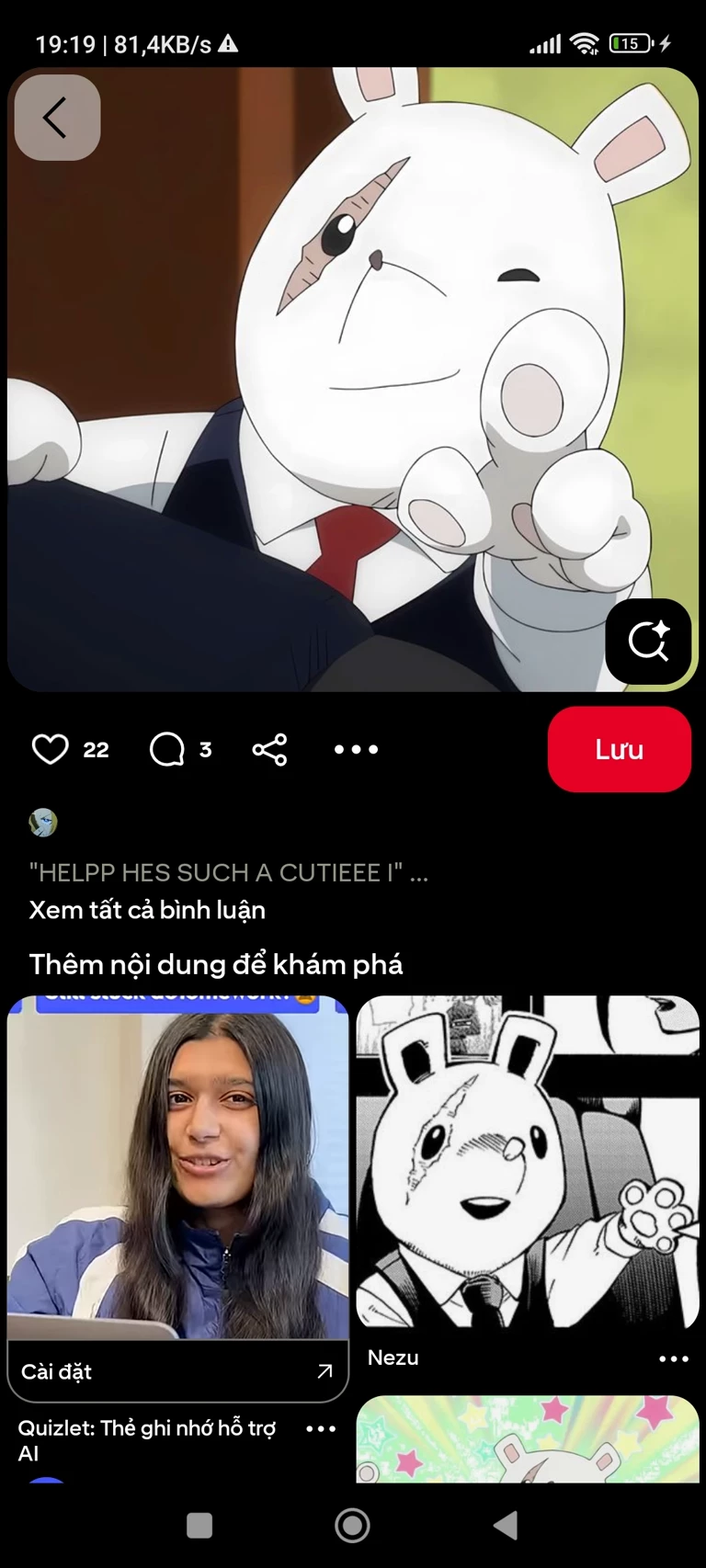This screenshot has width=706, height=1568.
Task: Open the pin's three-dot options menu
Action: 356,749
